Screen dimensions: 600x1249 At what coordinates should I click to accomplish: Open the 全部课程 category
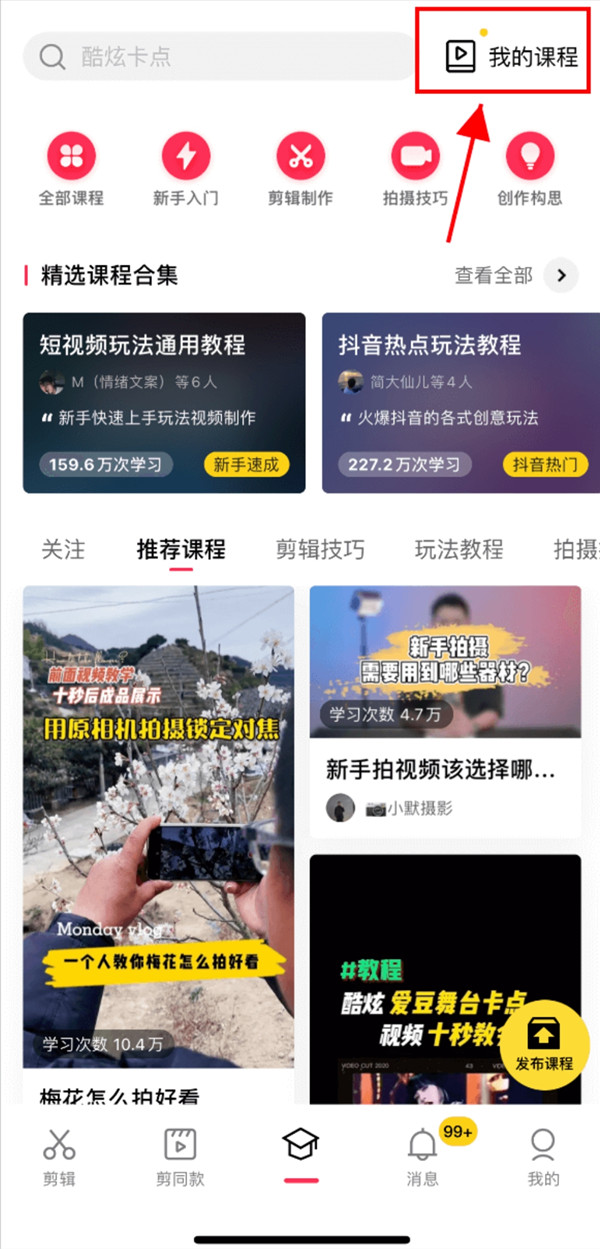click(x=71, y=169)
